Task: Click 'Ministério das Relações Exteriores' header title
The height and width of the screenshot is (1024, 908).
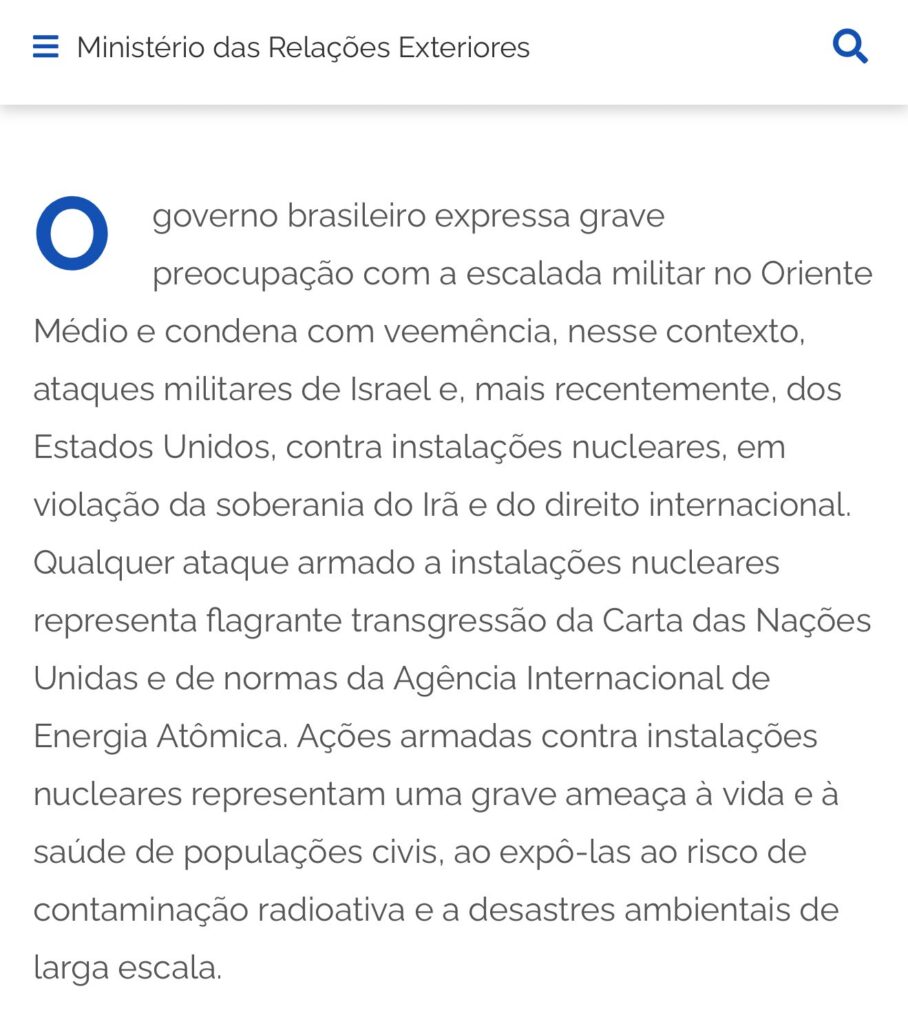Action: point(303,47)
